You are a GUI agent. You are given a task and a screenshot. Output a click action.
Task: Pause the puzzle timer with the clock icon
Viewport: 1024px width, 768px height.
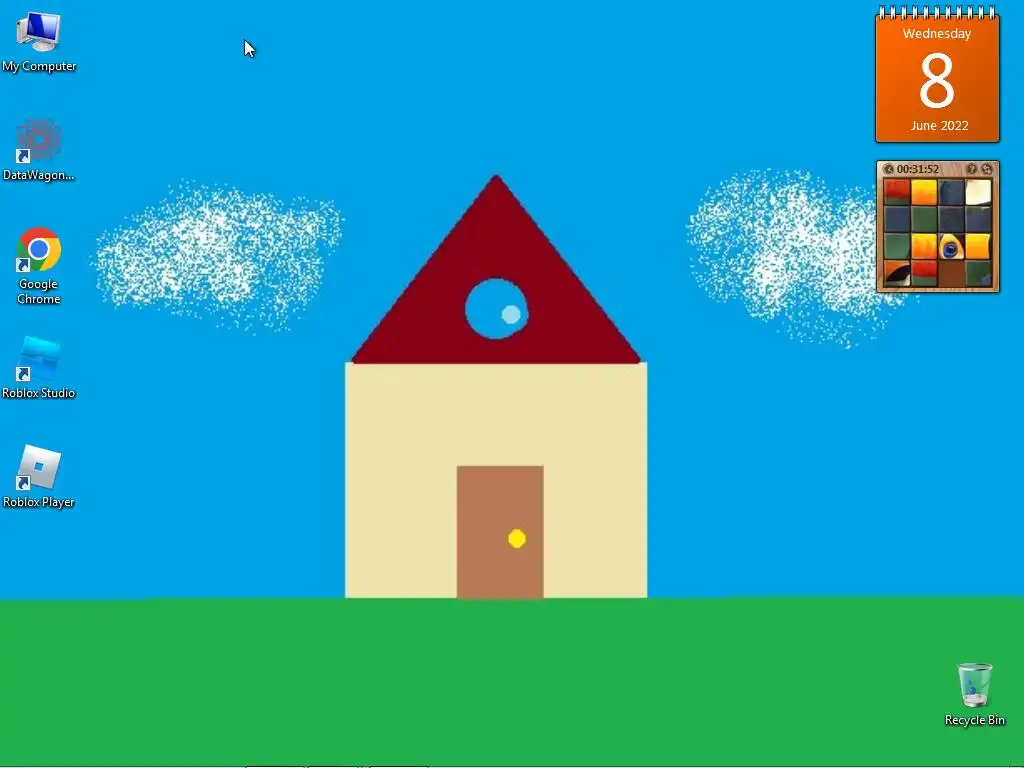(888, 169)
